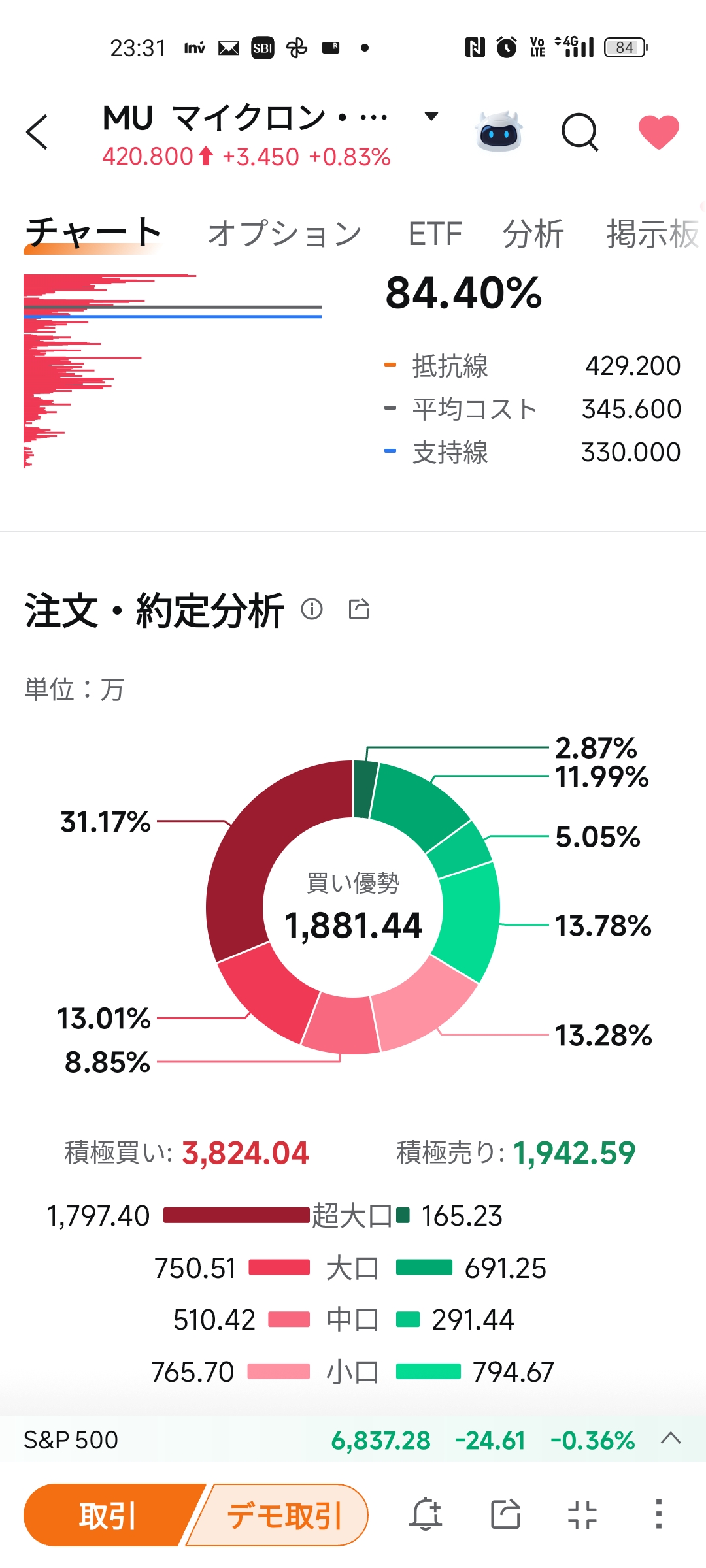Go back using the back arrow
Image resolution: width=706 pixels, height=1568 pixels.
pyautogui.click(x=37, y=133)
